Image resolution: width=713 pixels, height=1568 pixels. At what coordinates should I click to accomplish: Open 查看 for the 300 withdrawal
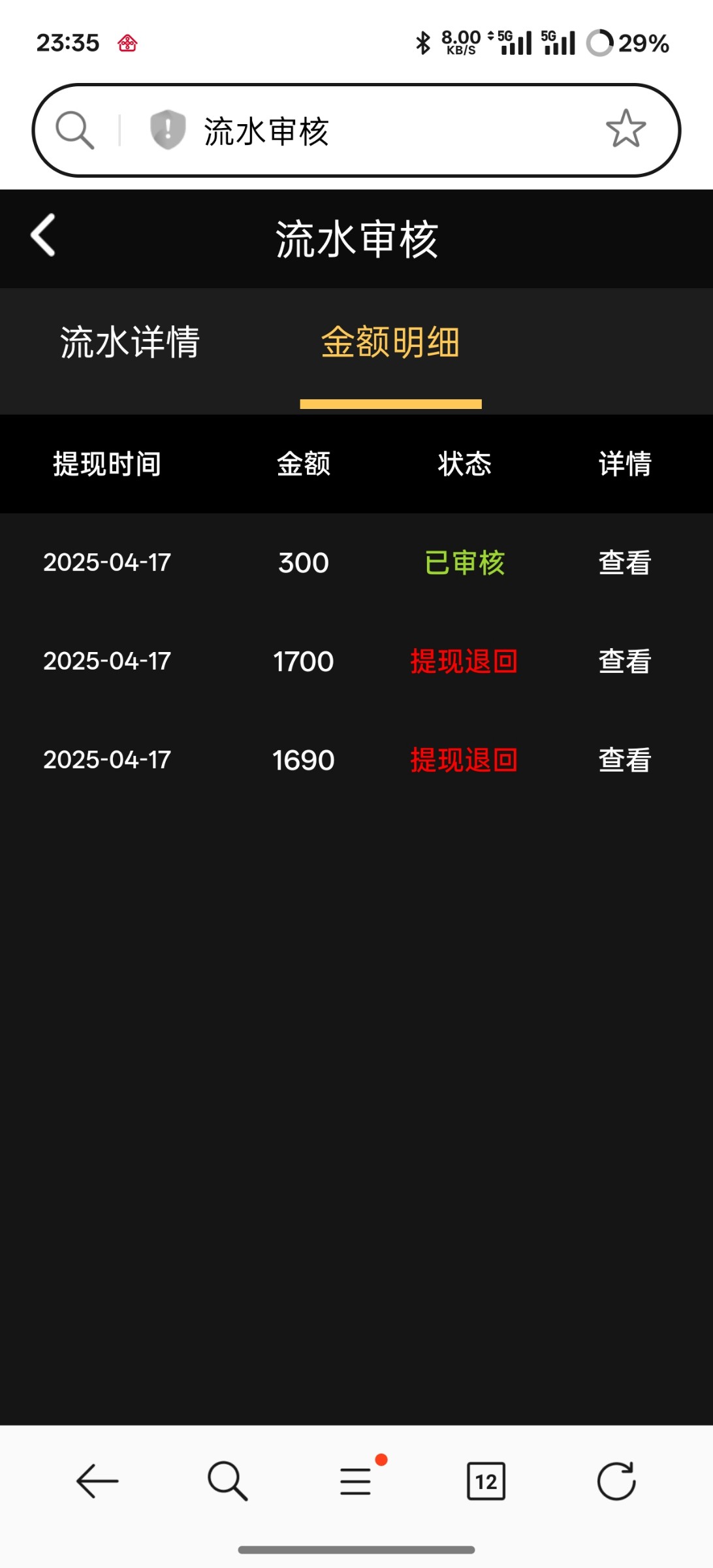click(x=625, y=563)
